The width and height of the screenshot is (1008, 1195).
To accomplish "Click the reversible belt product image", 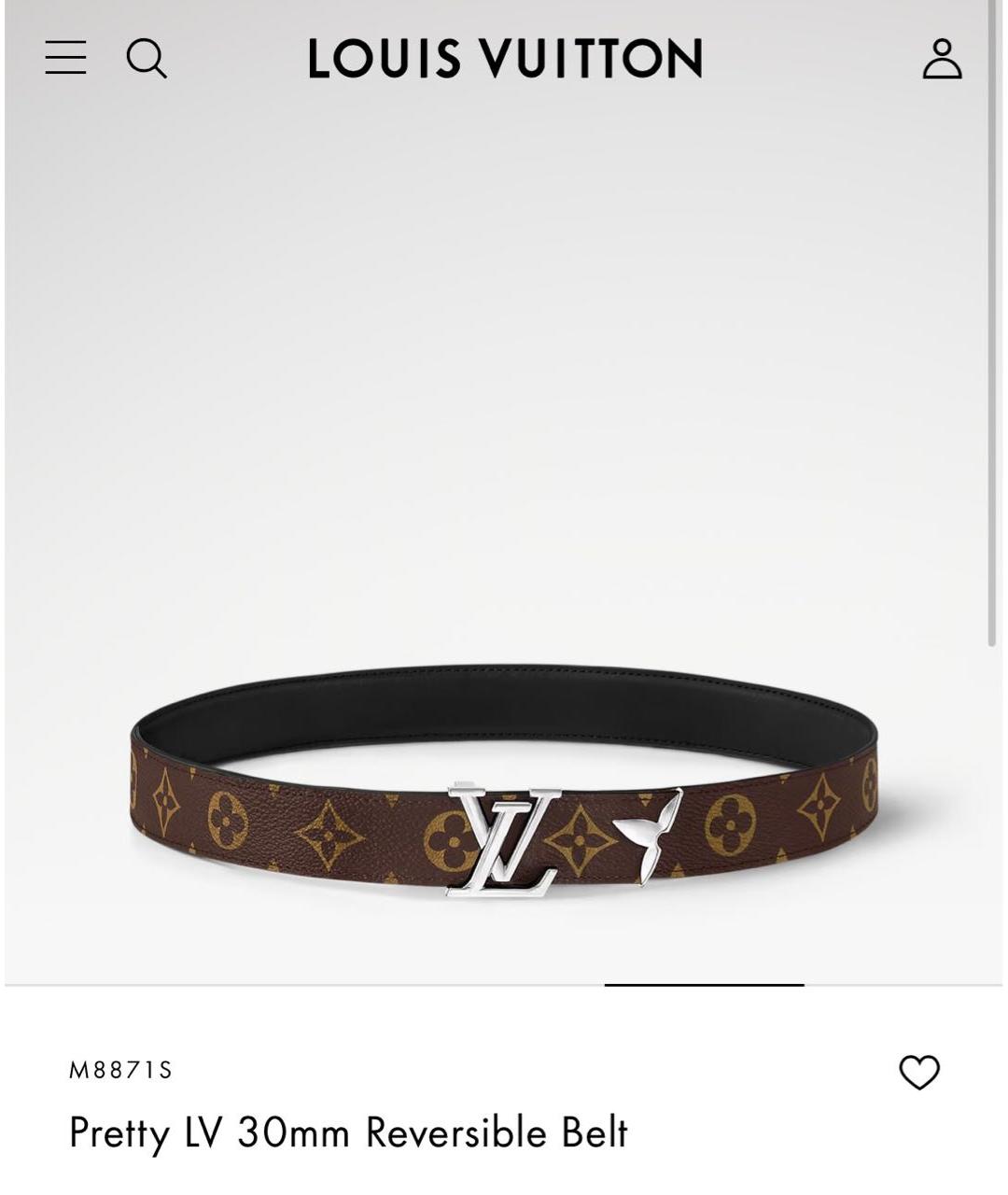I will click(x=504, y=812).
